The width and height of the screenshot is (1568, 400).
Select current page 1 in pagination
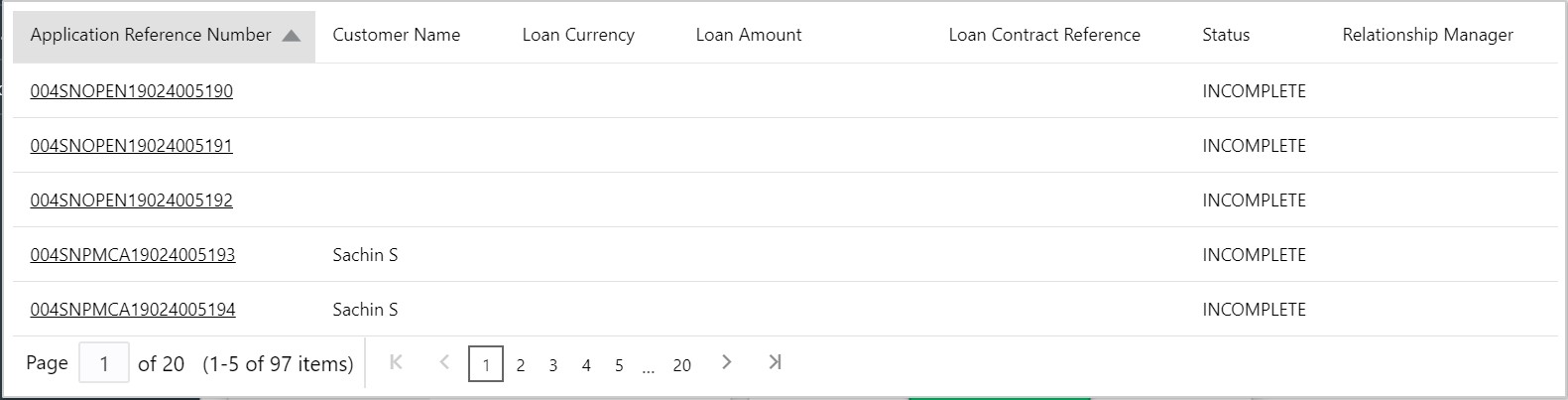coord(486,364)
